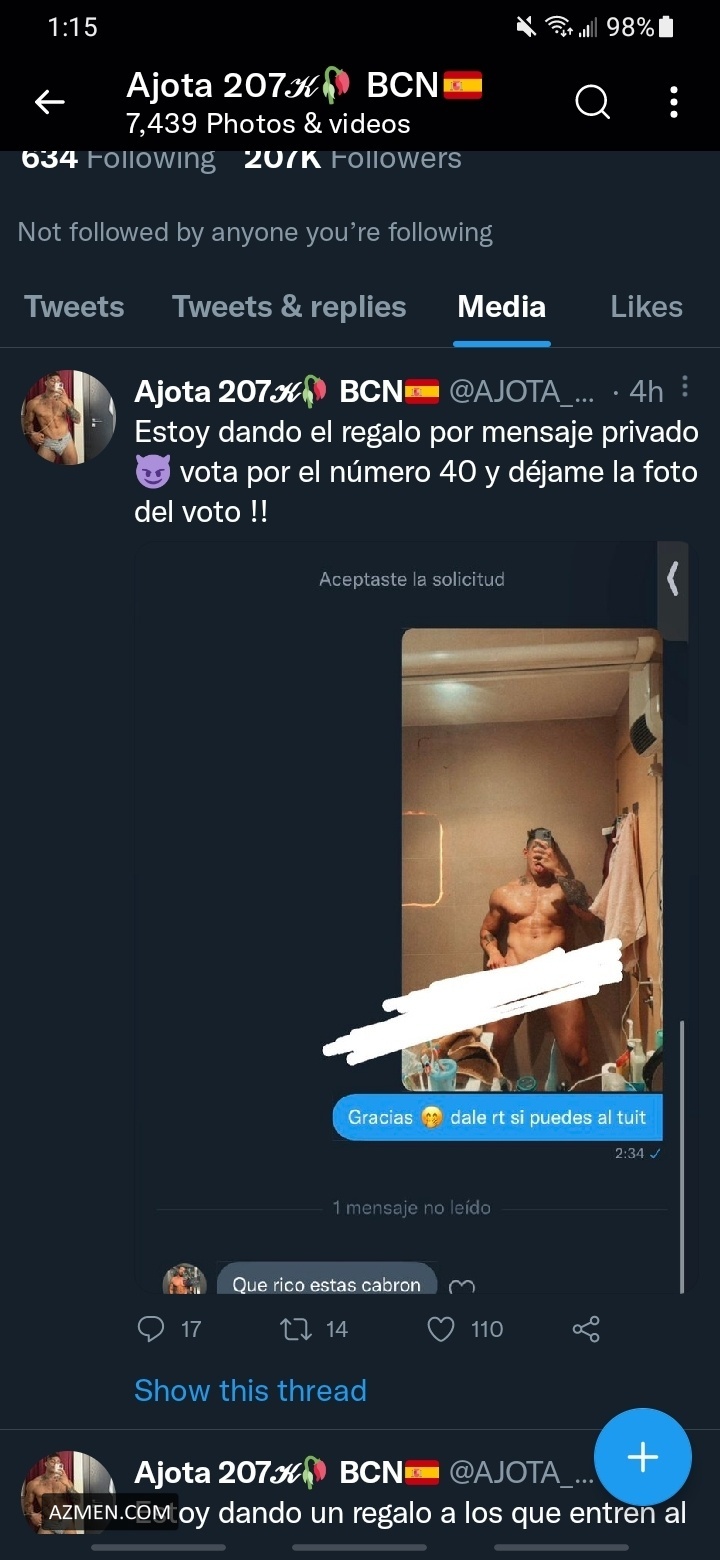This screenshot has height=1560, width=720.
Task: View the 207K Followers list
Action: tap(353, 158)
